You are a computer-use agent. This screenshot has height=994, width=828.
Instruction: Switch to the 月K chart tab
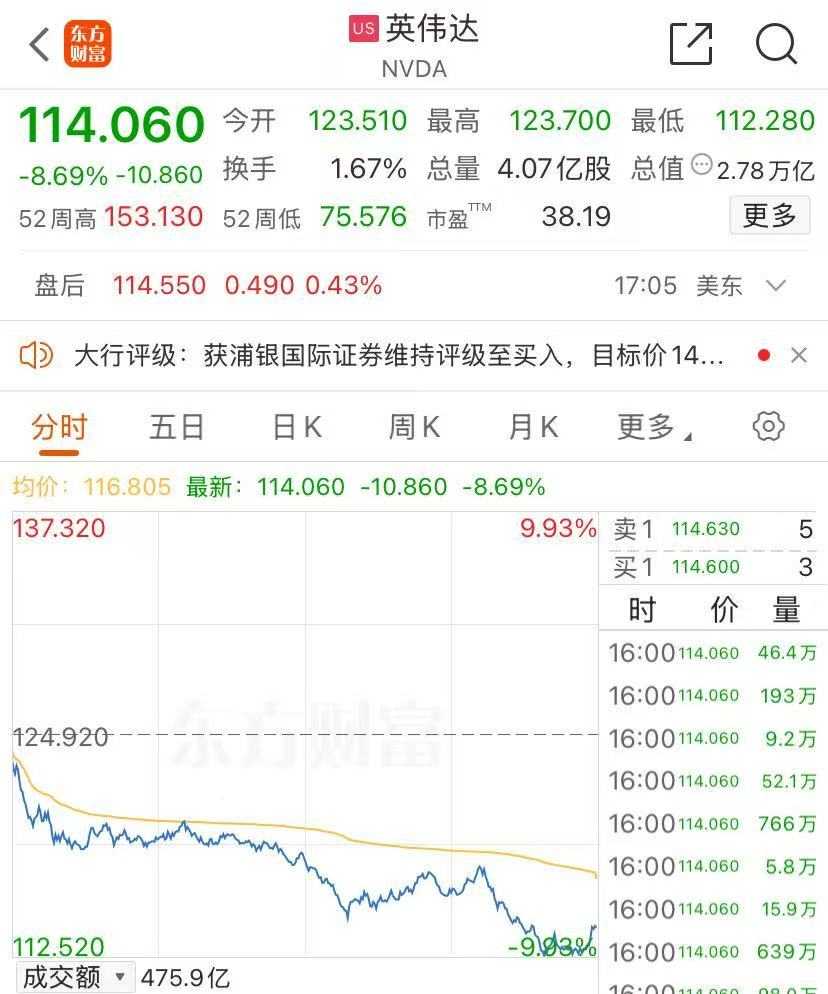pyautogui.click(x=533, y=428)
